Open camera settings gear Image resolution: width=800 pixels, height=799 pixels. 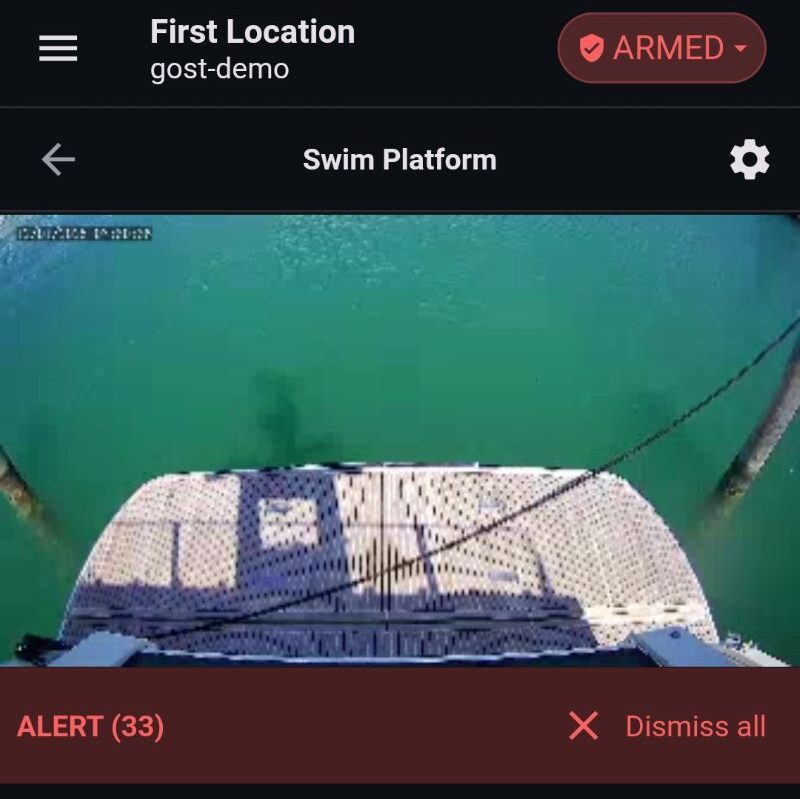pyautogui.click(x=749, y=160)
